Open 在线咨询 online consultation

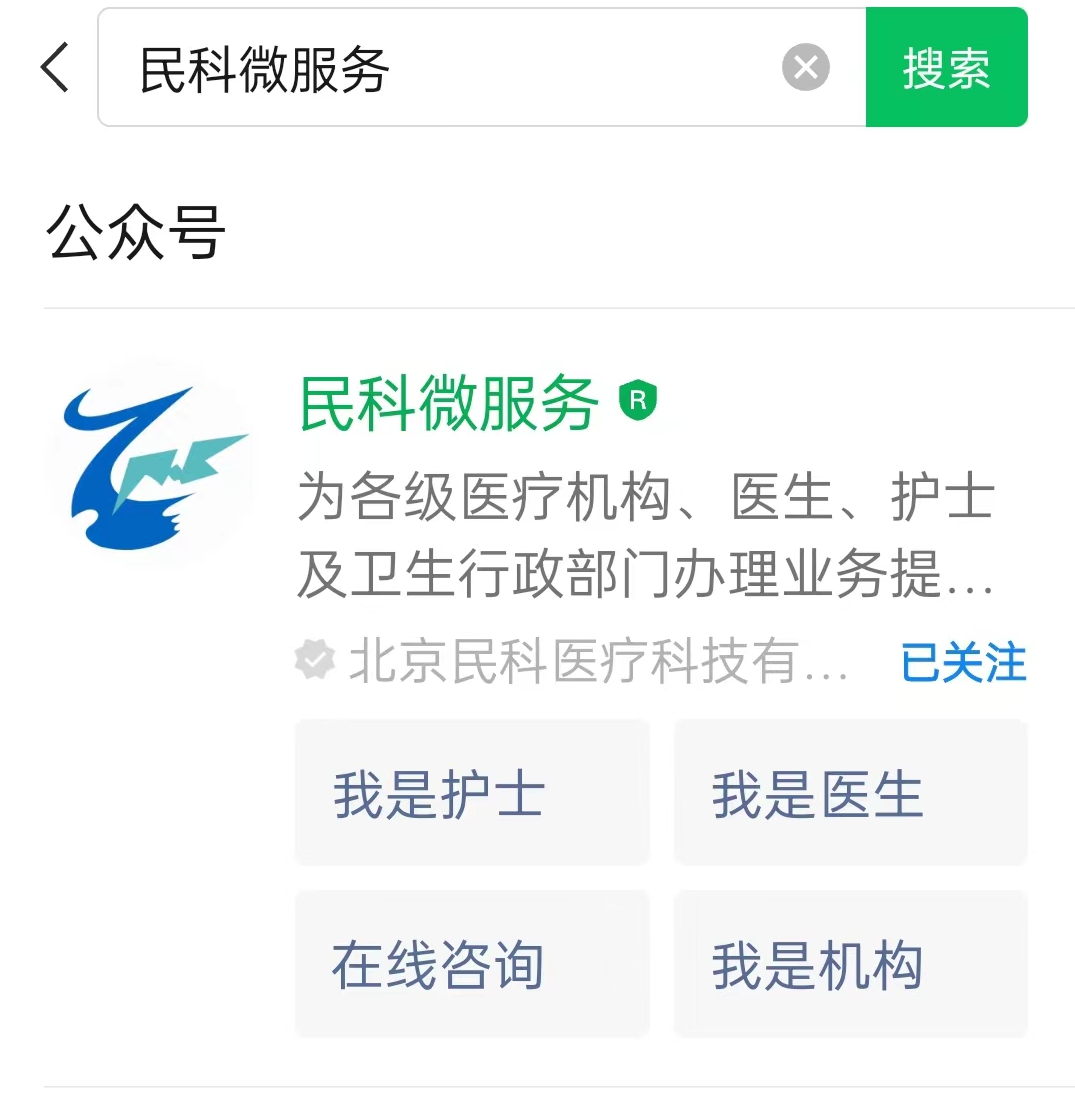(x=472, y=964)
